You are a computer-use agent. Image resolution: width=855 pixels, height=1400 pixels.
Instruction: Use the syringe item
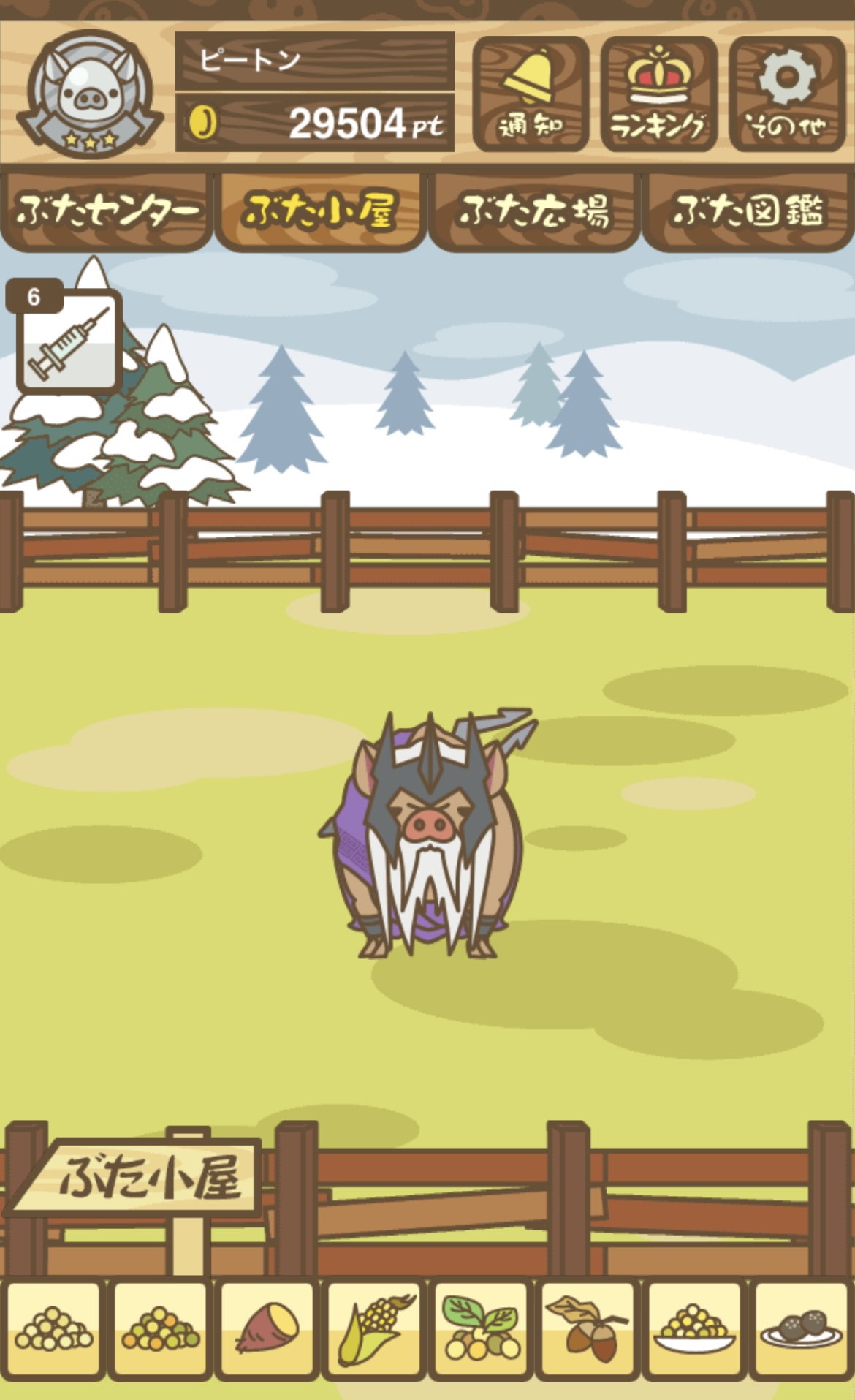pyautogui.click(x=68, y=340)
